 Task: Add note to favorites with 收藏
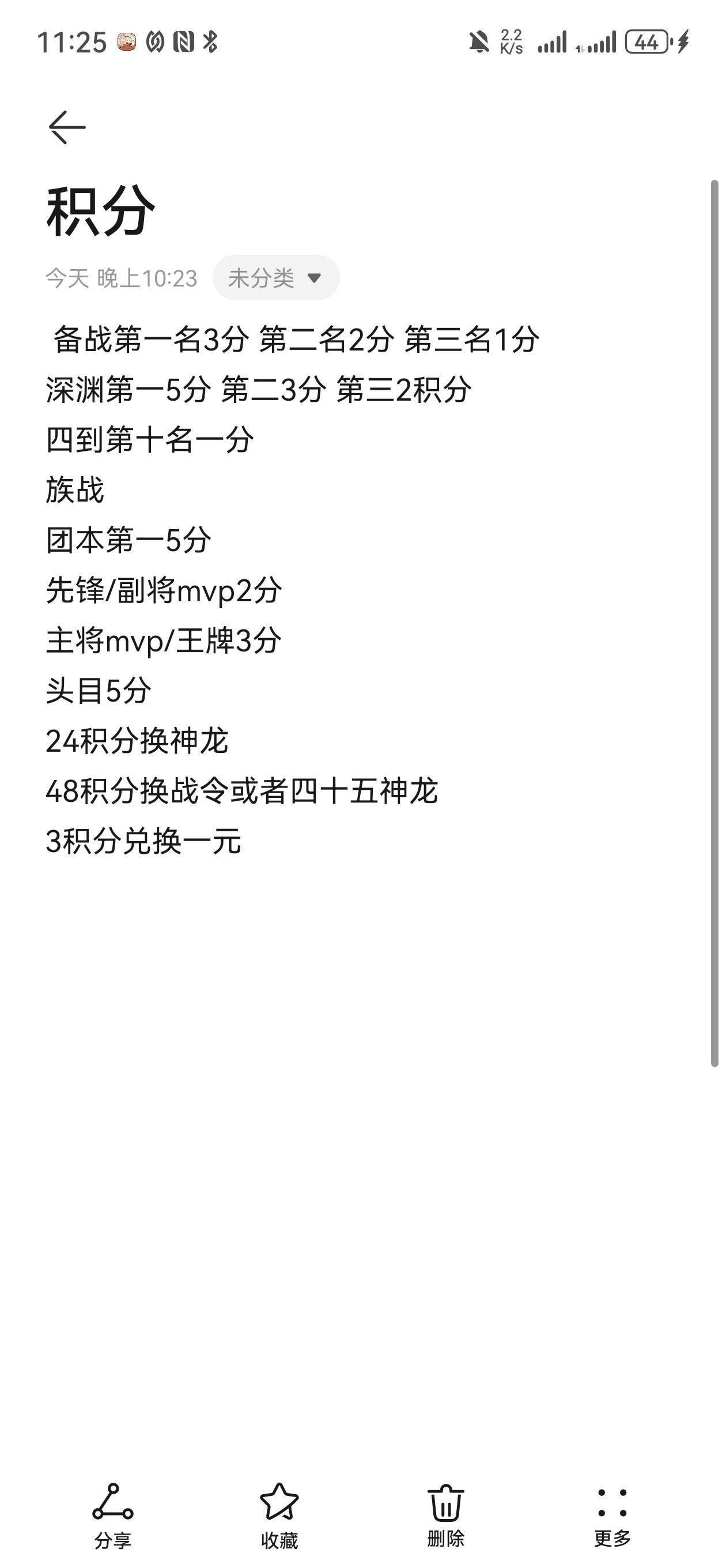pos(279,1516)
